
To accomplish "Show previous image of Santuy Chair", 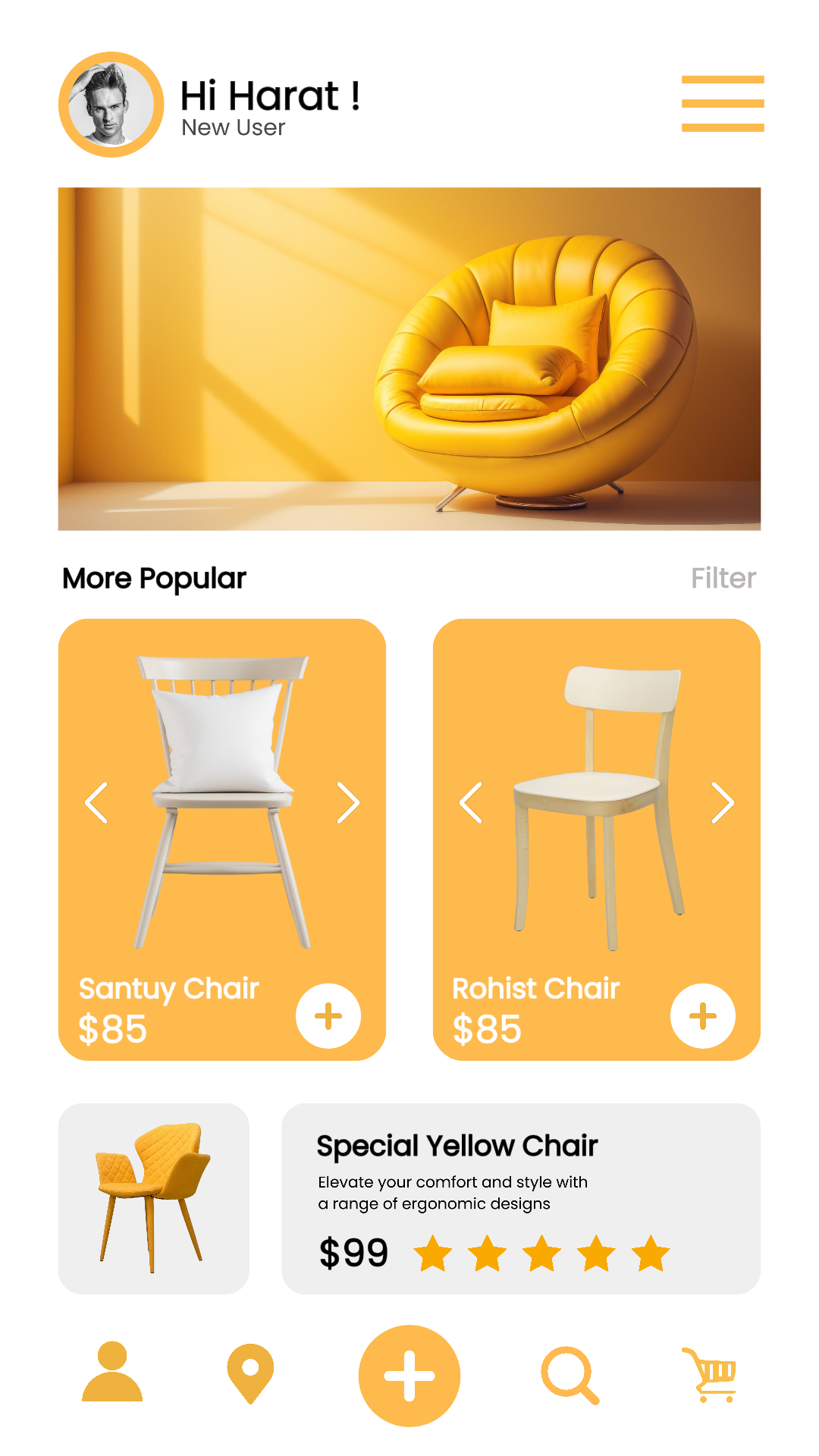I will click(x=96, y=802).
